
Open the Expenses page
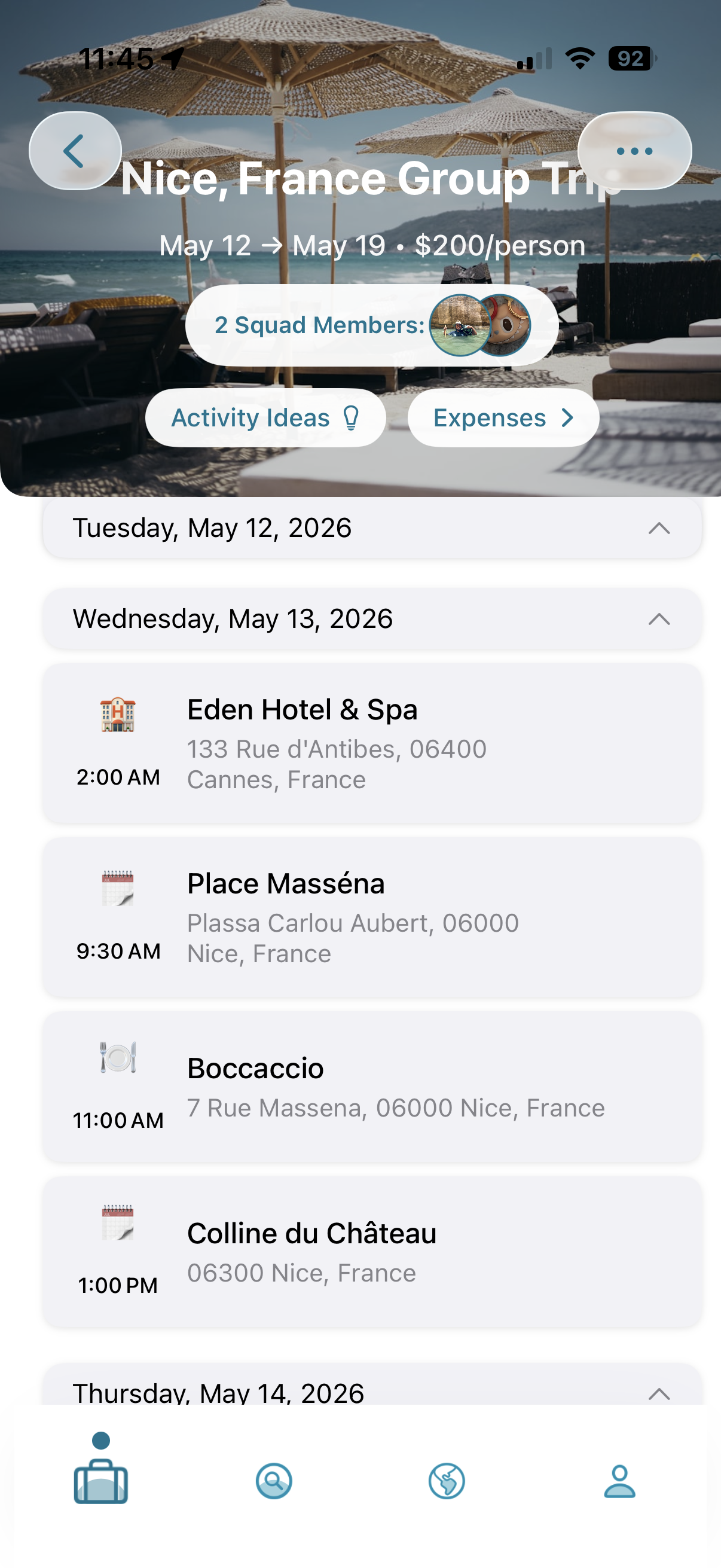coord(503,418)
